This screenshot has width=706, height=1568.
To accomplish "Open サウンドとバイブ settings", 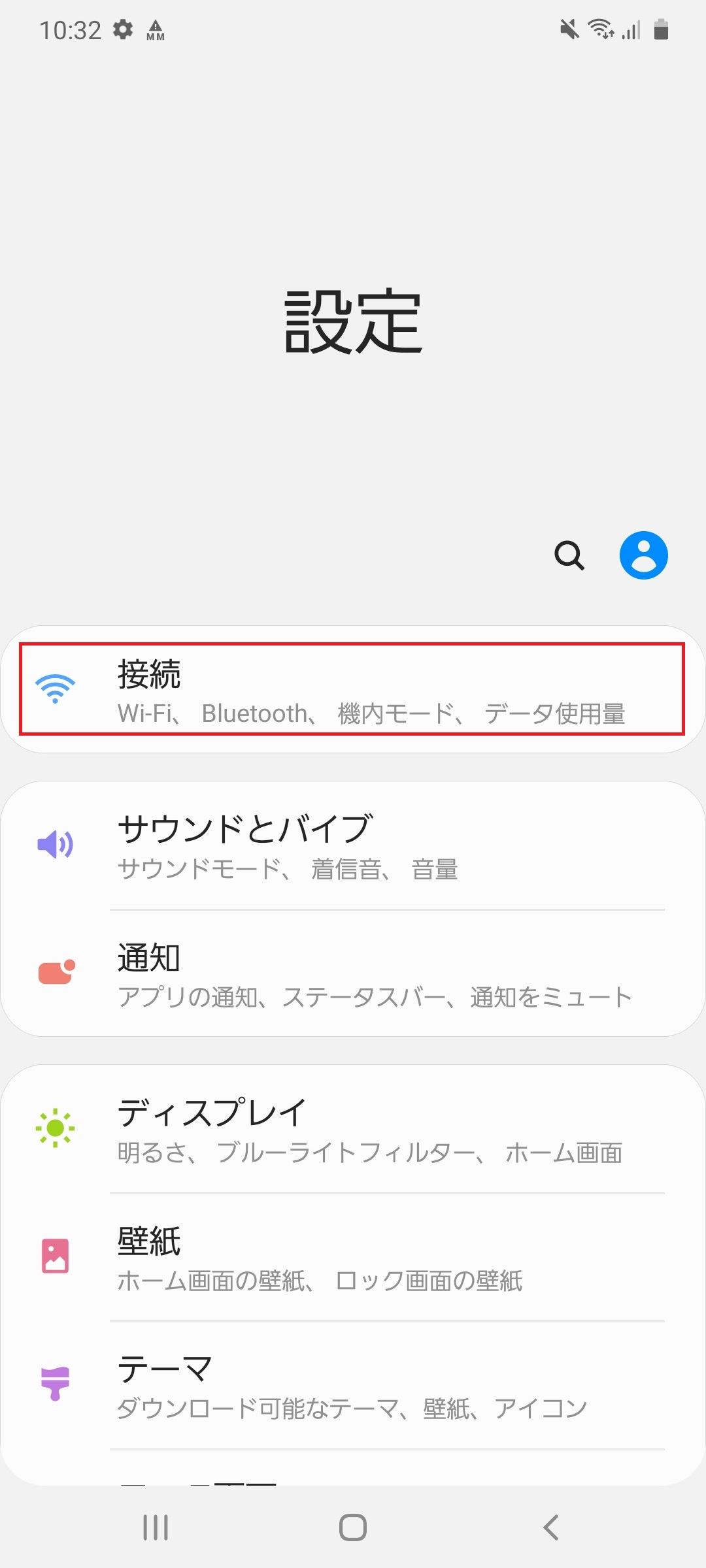I will click(x=353, y=846).
